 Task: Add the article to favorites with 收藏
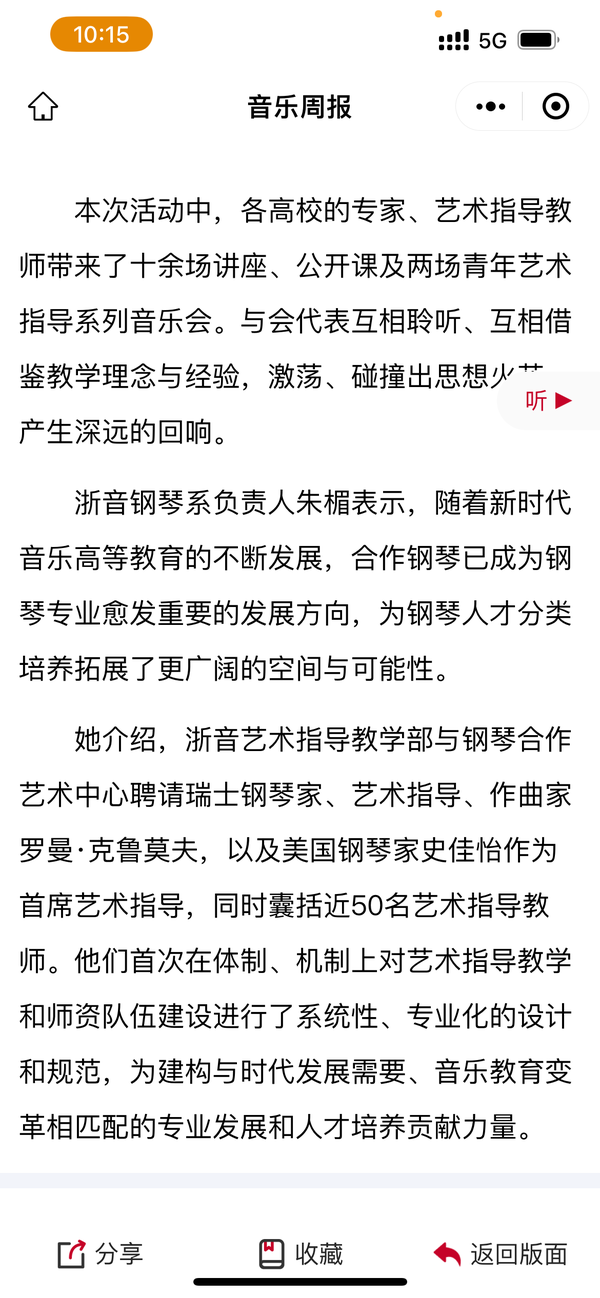[300, 1253]
